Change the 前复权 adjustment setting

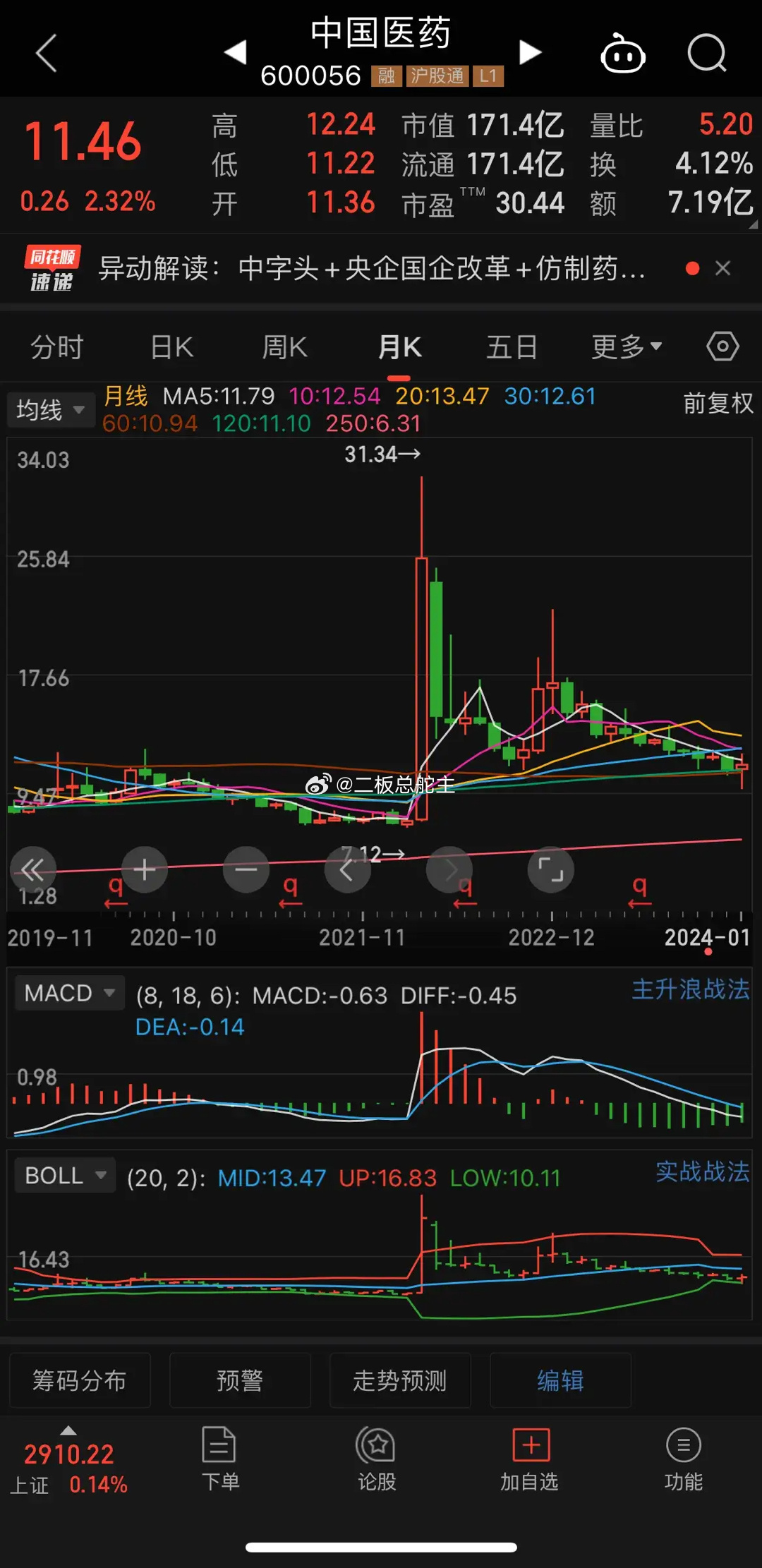718,404
